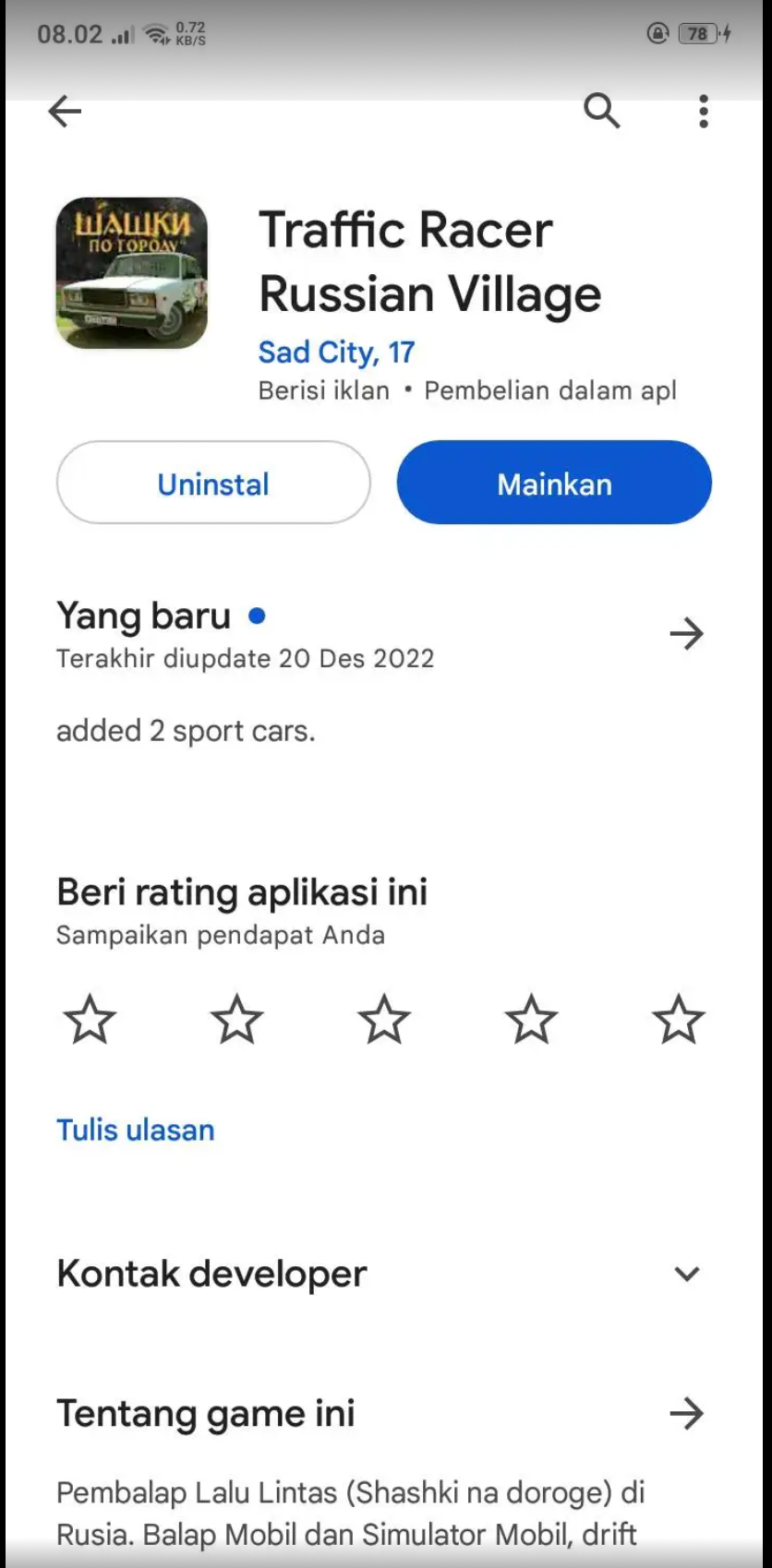Tap Mainkan to launch the game

554,483
